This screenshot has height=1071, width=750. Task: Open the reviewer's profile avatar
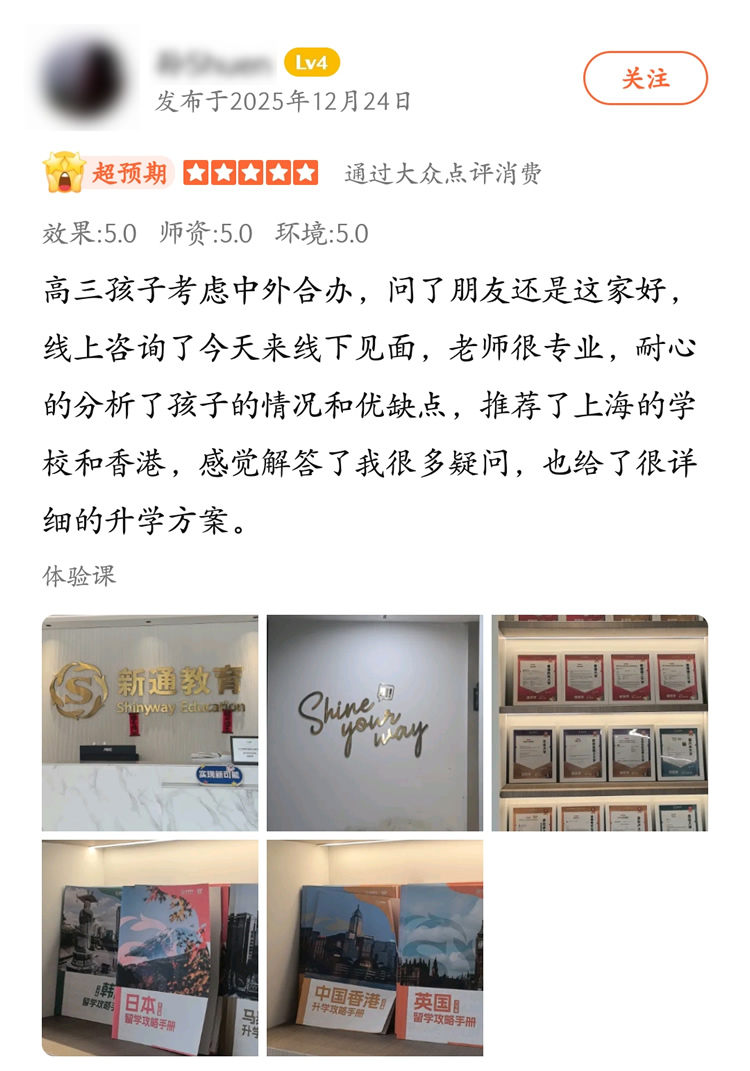click(x=82, y=79)
